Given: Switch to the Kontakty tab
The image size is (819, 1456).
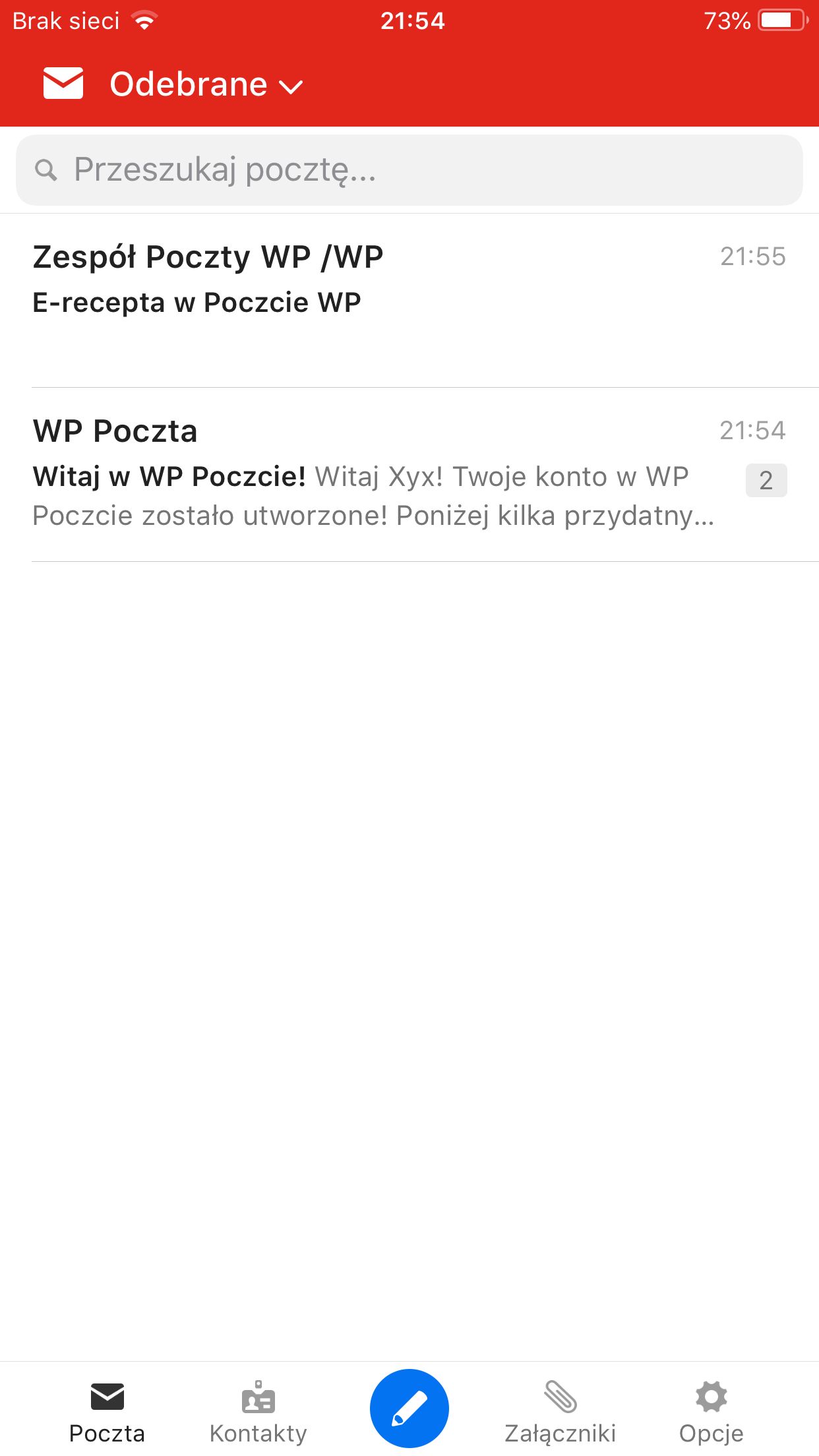Looking at the screenshot, I should 258,1412.
